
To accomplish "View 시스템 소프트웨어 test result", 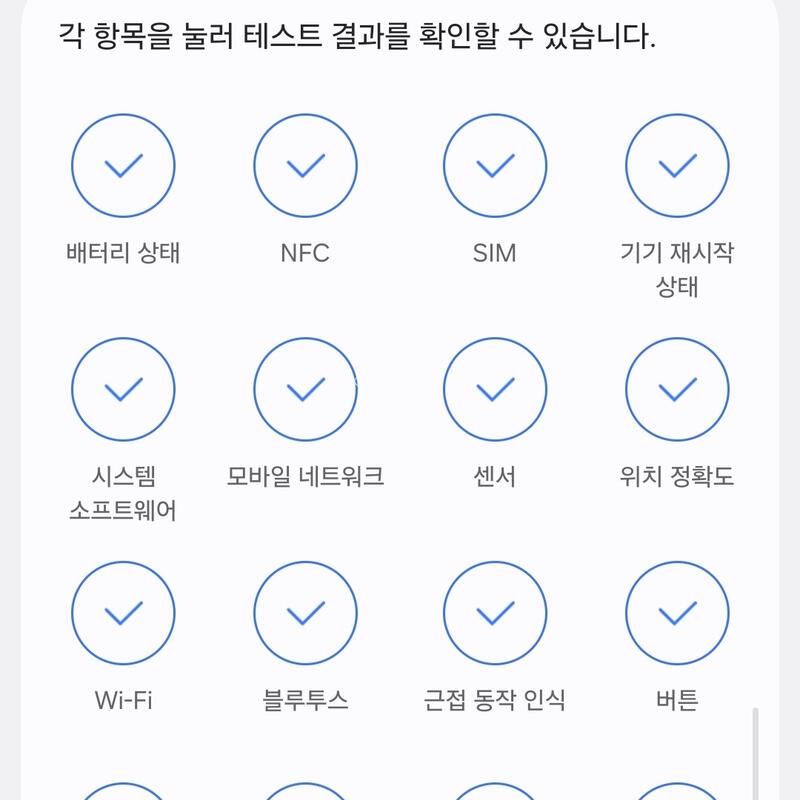I will point(123,390).
